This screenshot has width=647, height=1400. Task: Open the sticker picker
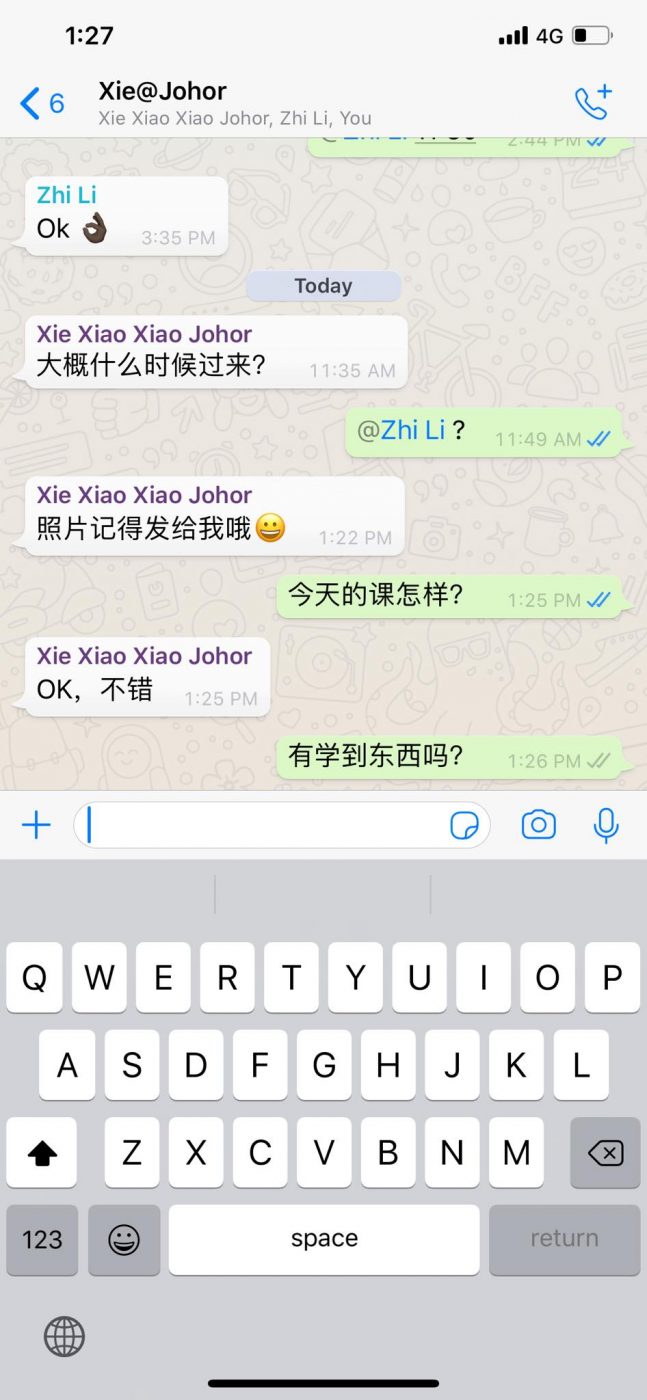pos(464,826)
